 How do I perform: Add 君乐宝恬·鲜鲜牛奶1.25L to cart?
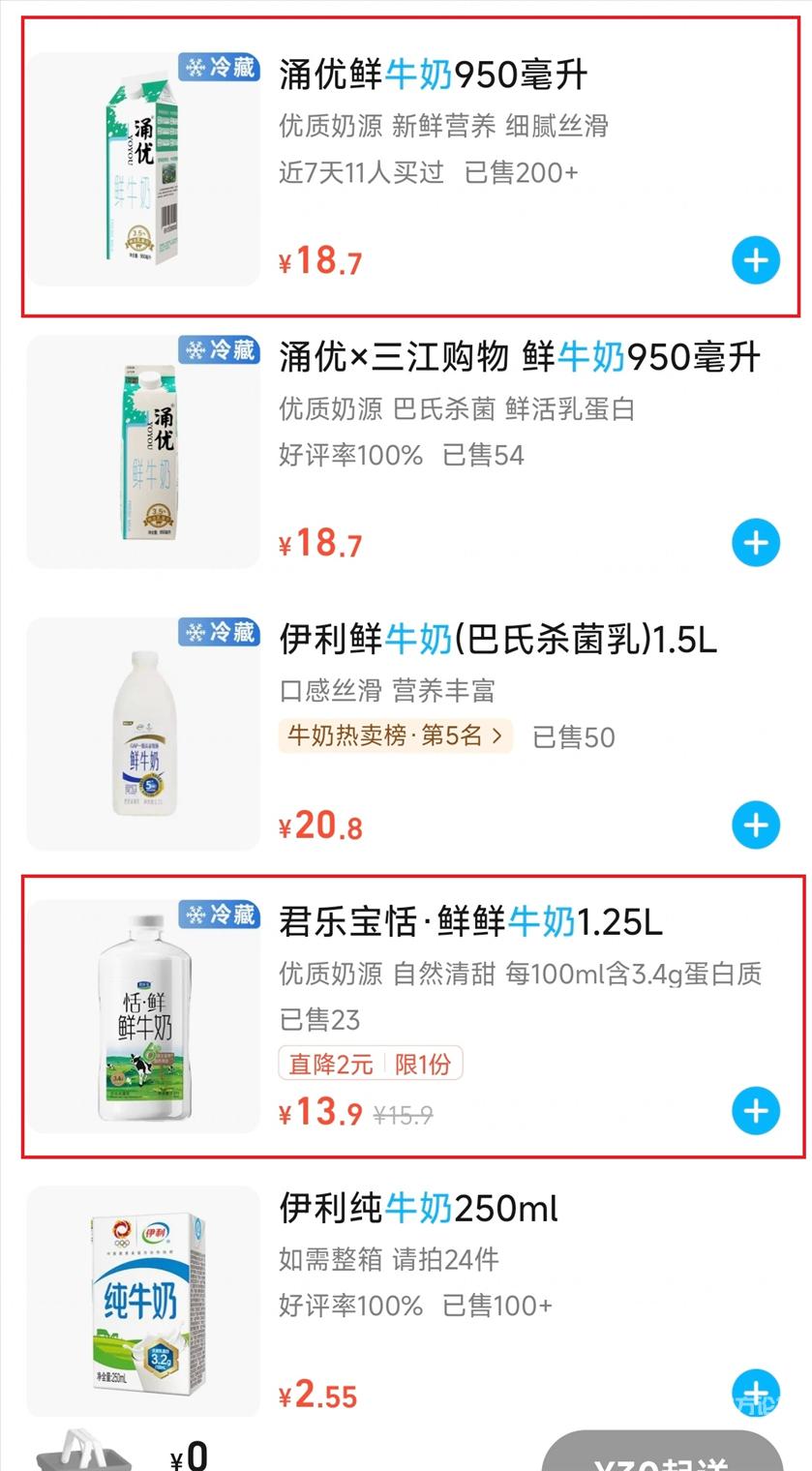pos(755,1110)
